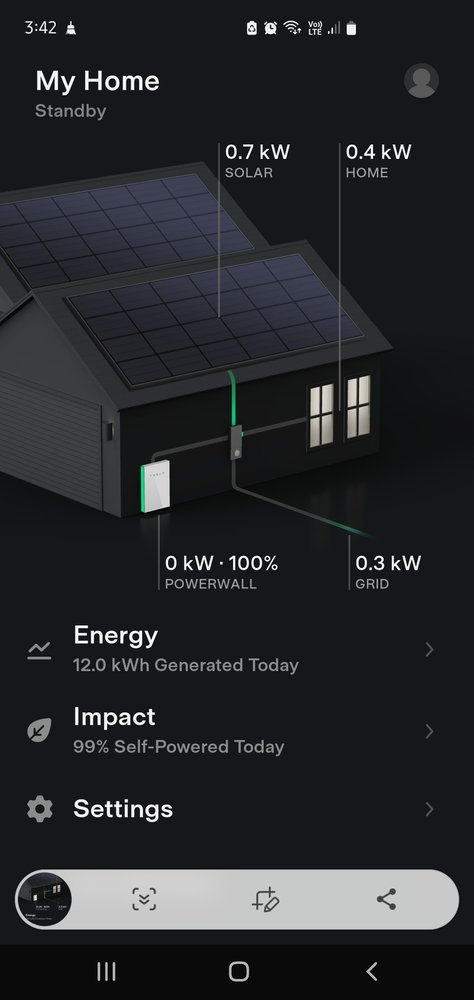Tap the crop and edit screenshot icon
This screenshot has width=474, height=1000.
pyautogui.click(x=265, y=899)
